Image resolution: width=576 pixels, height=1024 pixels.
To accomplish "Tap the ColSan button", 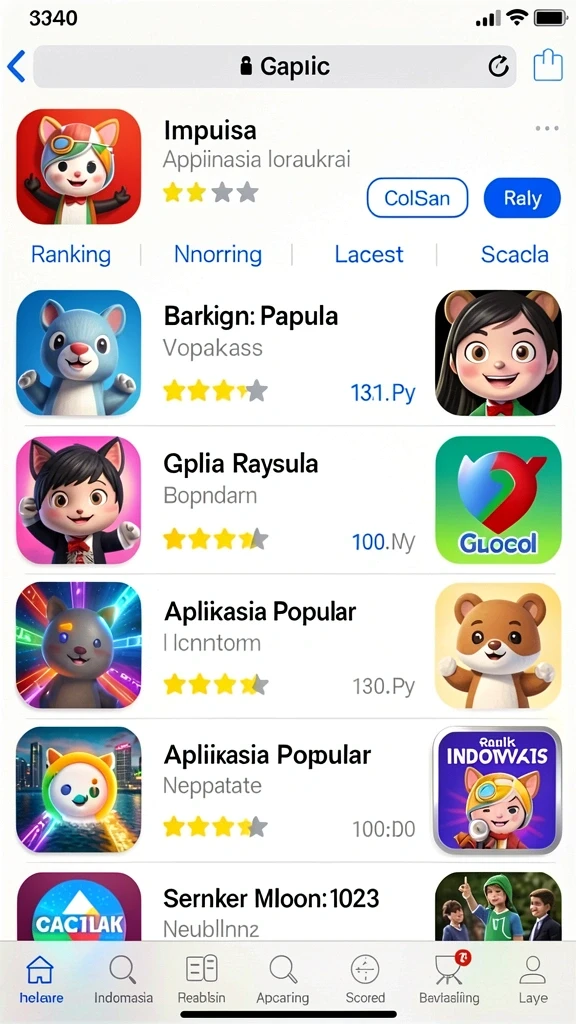I will (417, 197).
